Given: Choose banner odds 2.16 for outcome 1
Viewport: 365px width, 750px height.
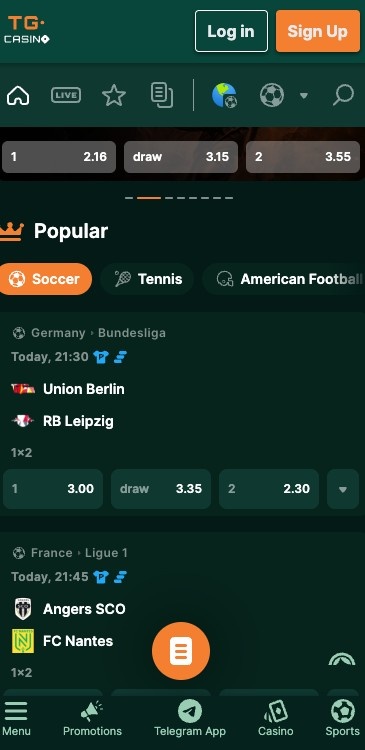Looking at the screenshot, I should [59, 157].
